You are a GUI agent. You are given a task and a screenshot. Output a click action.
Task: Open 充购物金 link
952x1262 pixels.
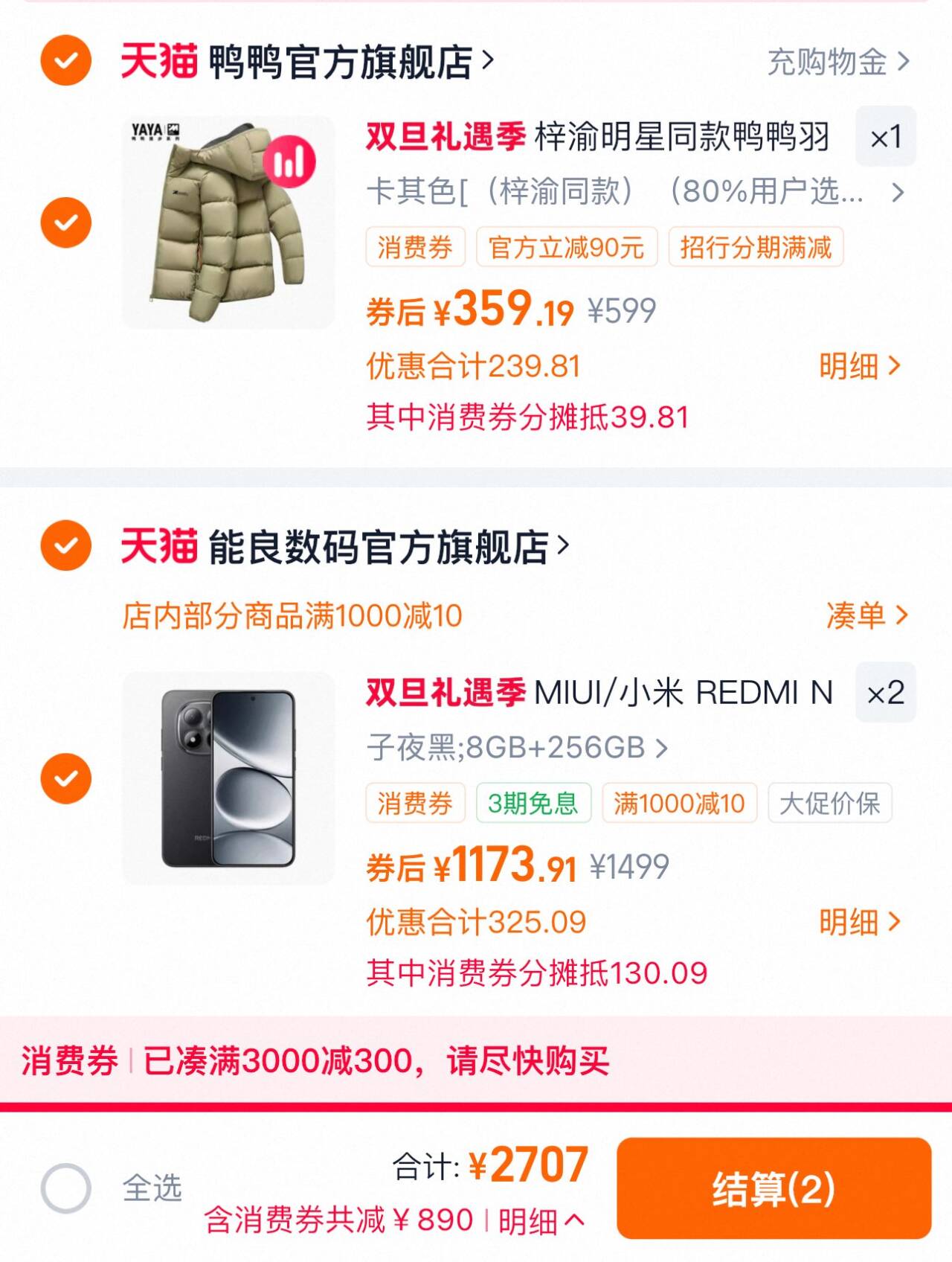pos(837,62)
